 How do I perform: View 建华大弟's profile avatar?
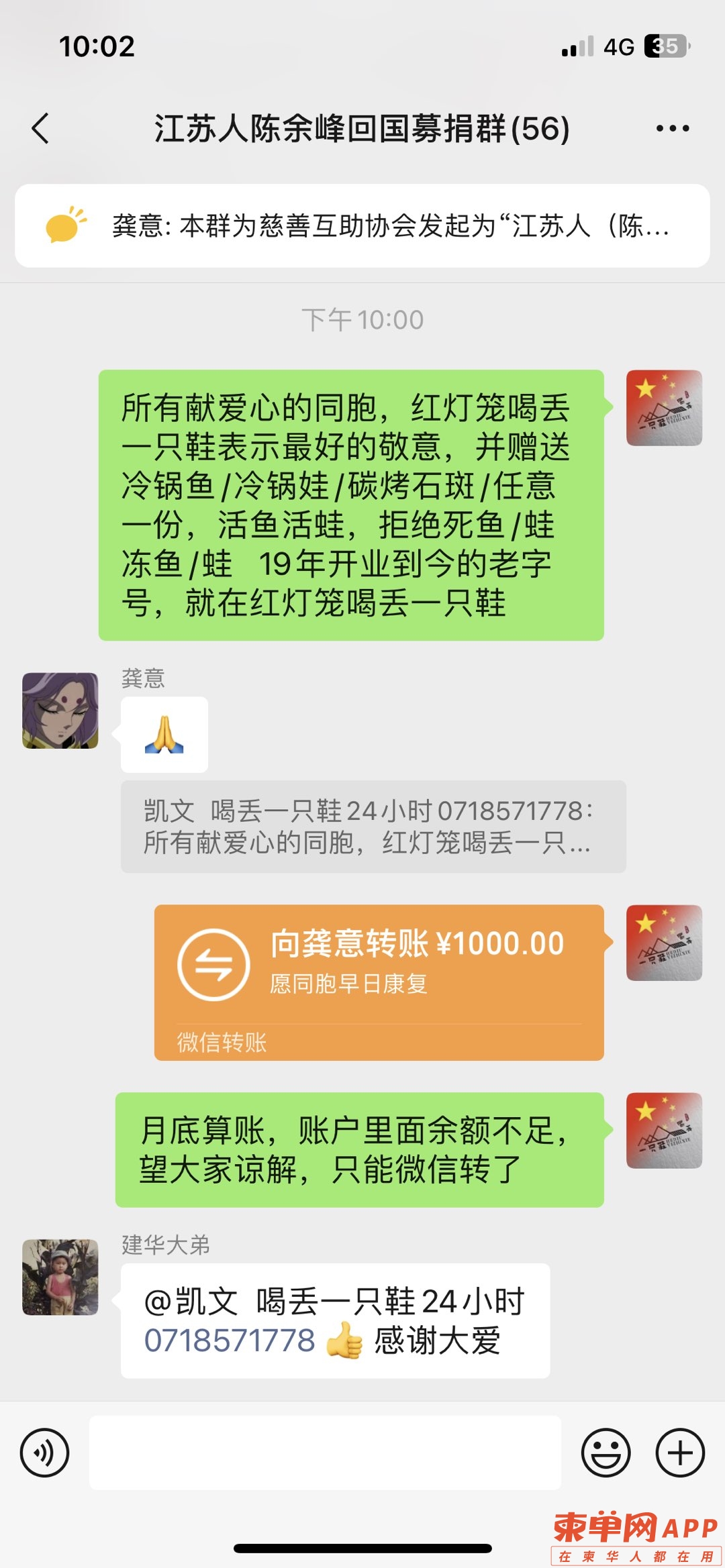pyautogui.click(x=60, y=1277)
